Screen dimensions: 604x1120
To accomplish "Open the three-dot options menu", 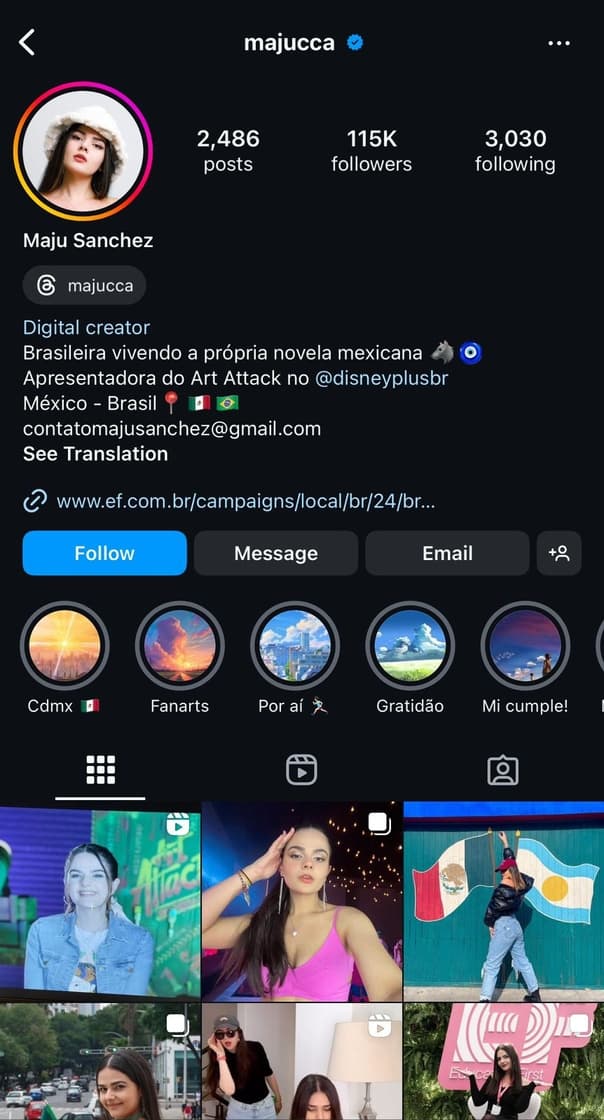I will pyautogui.click(x=559, y=43).
